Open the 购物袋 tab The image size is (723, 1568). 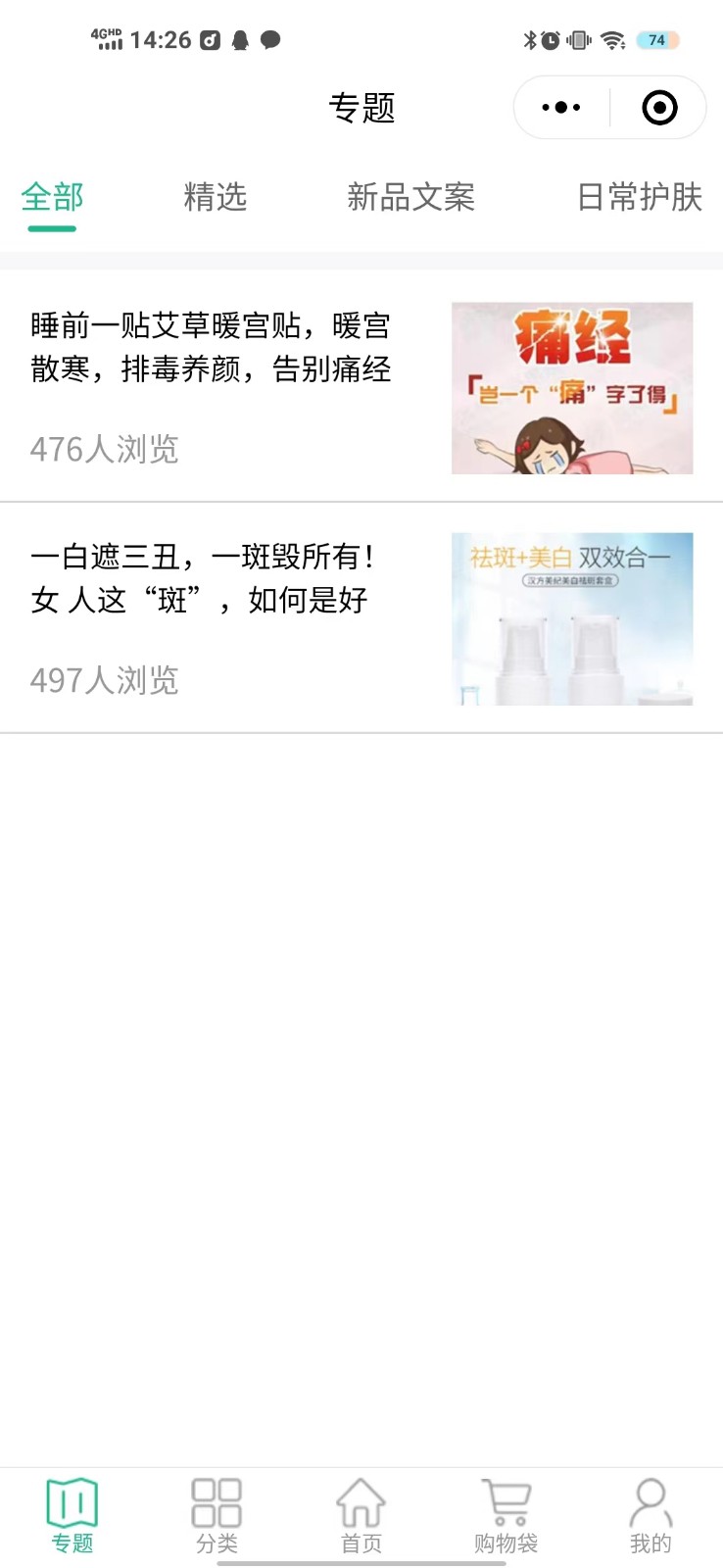[x=506, y=1516]
